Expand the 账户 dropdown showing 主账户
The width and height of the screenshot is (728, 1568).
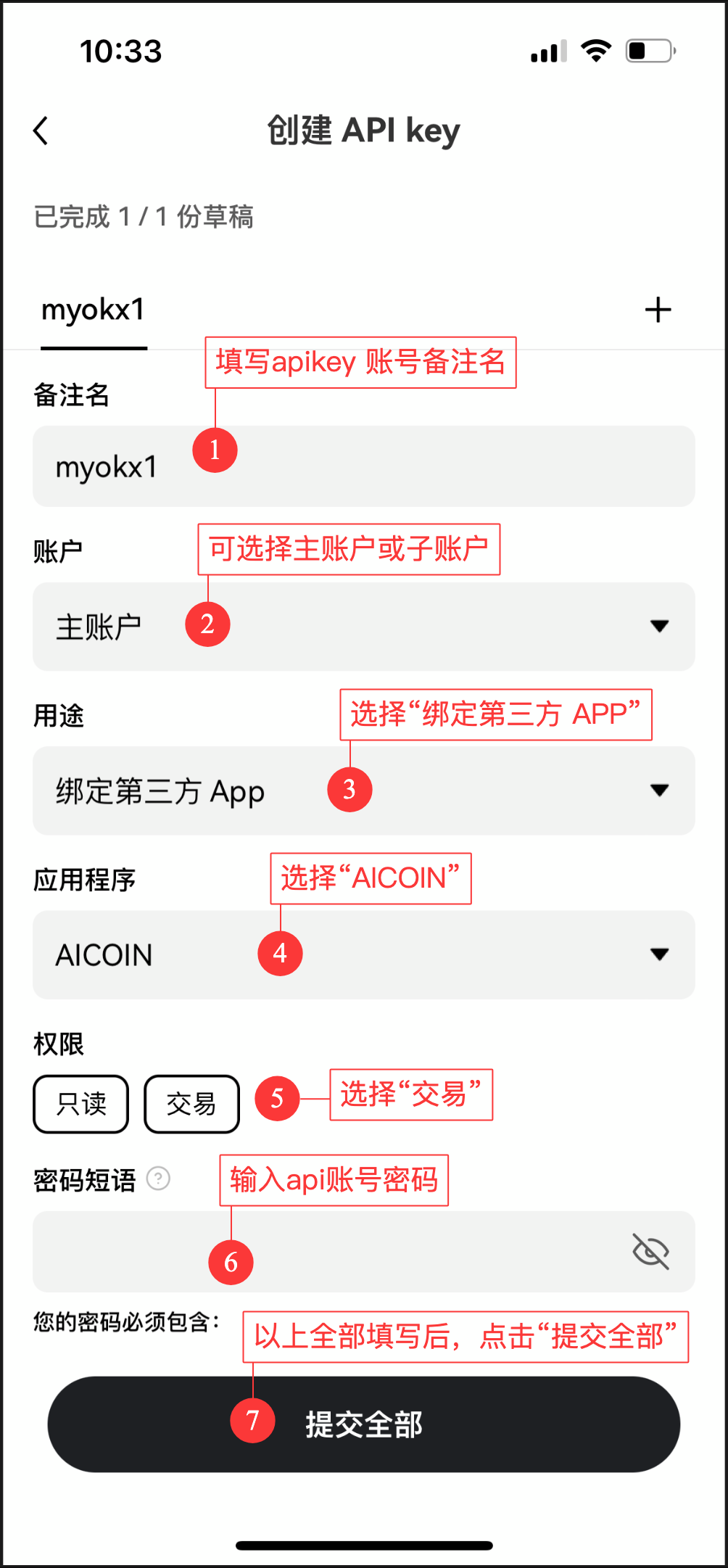pyautogui.click(x=435, y=627)
